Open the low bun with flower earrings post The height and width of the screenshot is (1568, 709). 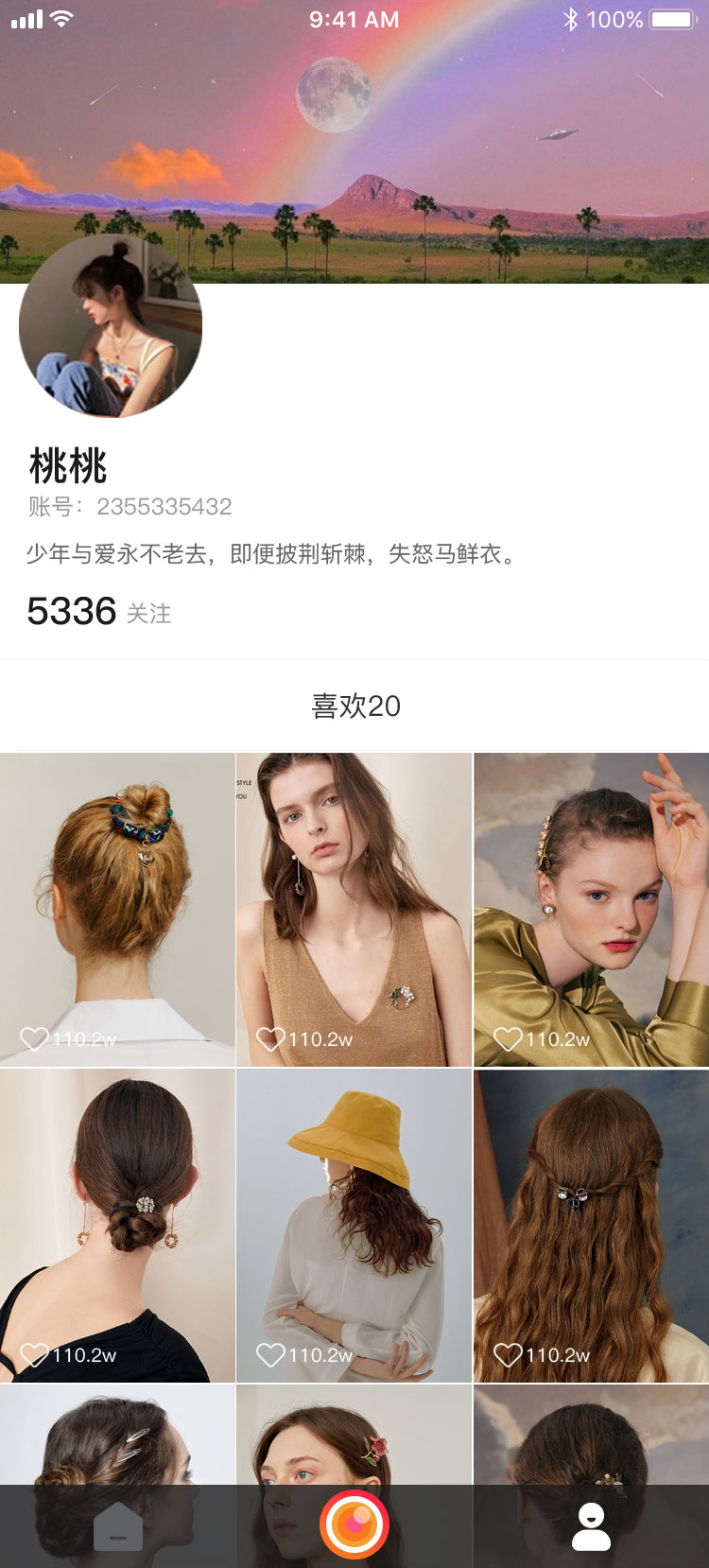click(117, 1226)
